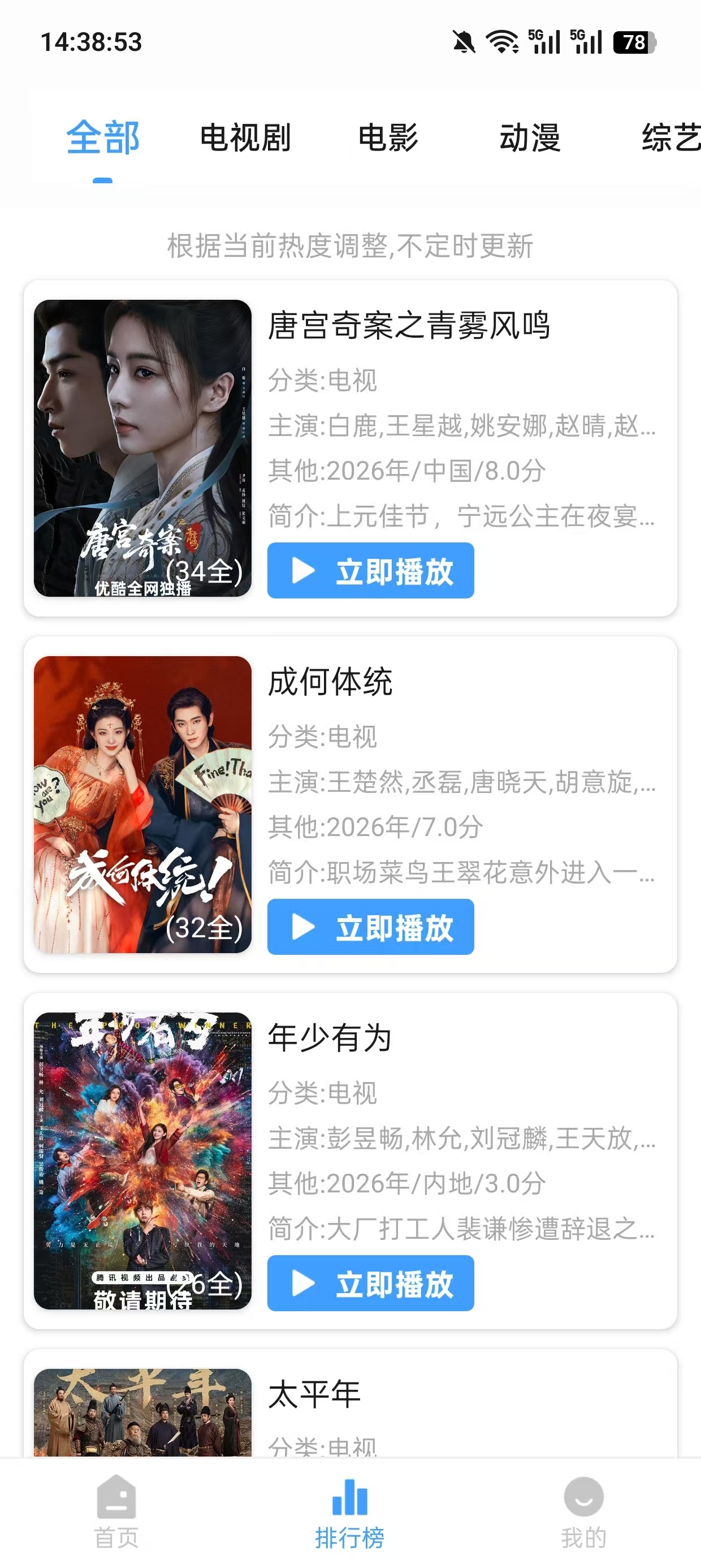Screen dimensions: 701x1568
Task: Tap the notice 根据当前热度调整,不定时更新
Action: (x=350, y=246)
